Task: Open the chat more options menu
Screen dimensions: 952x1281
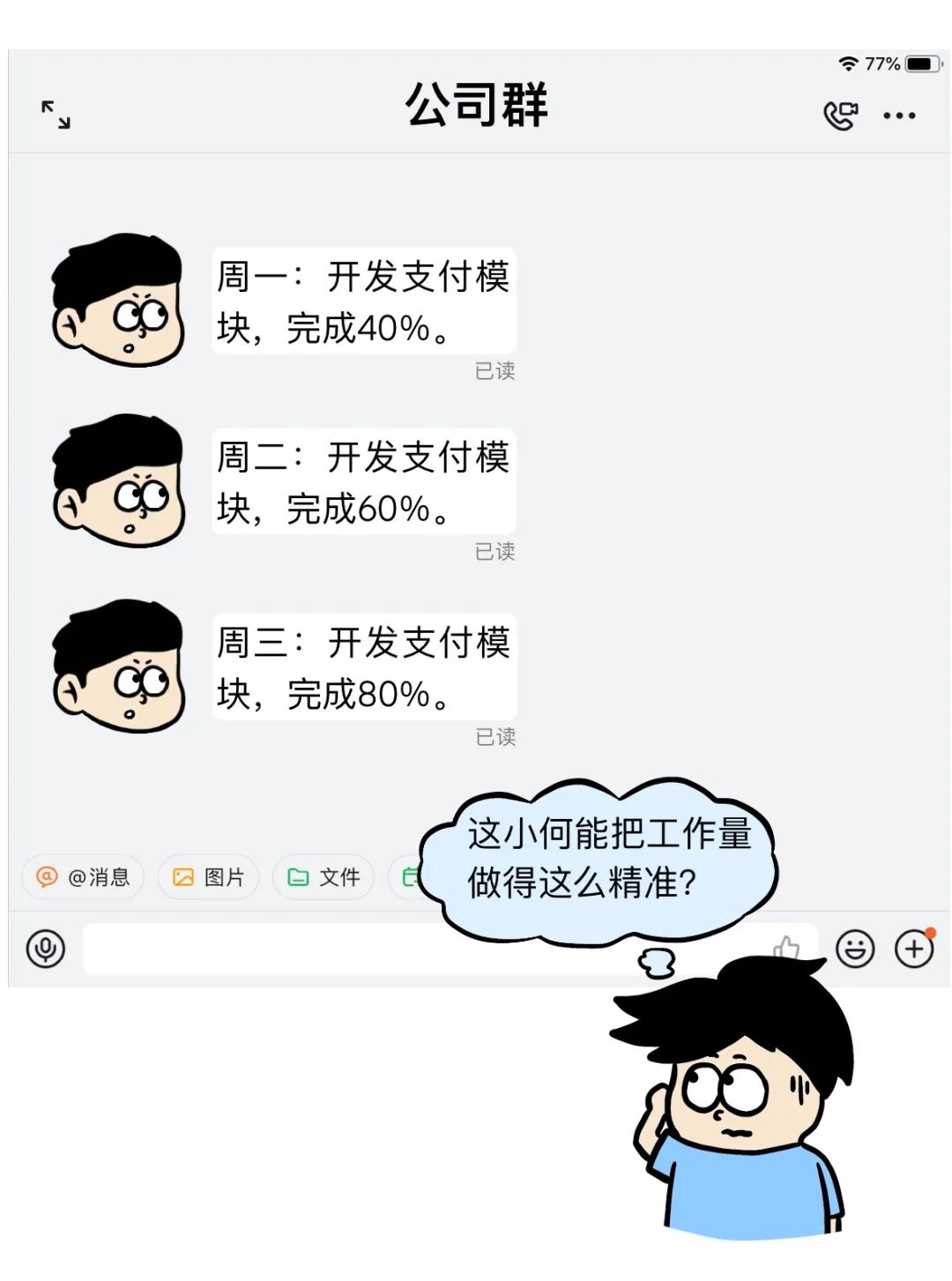Action: (900, 115)
